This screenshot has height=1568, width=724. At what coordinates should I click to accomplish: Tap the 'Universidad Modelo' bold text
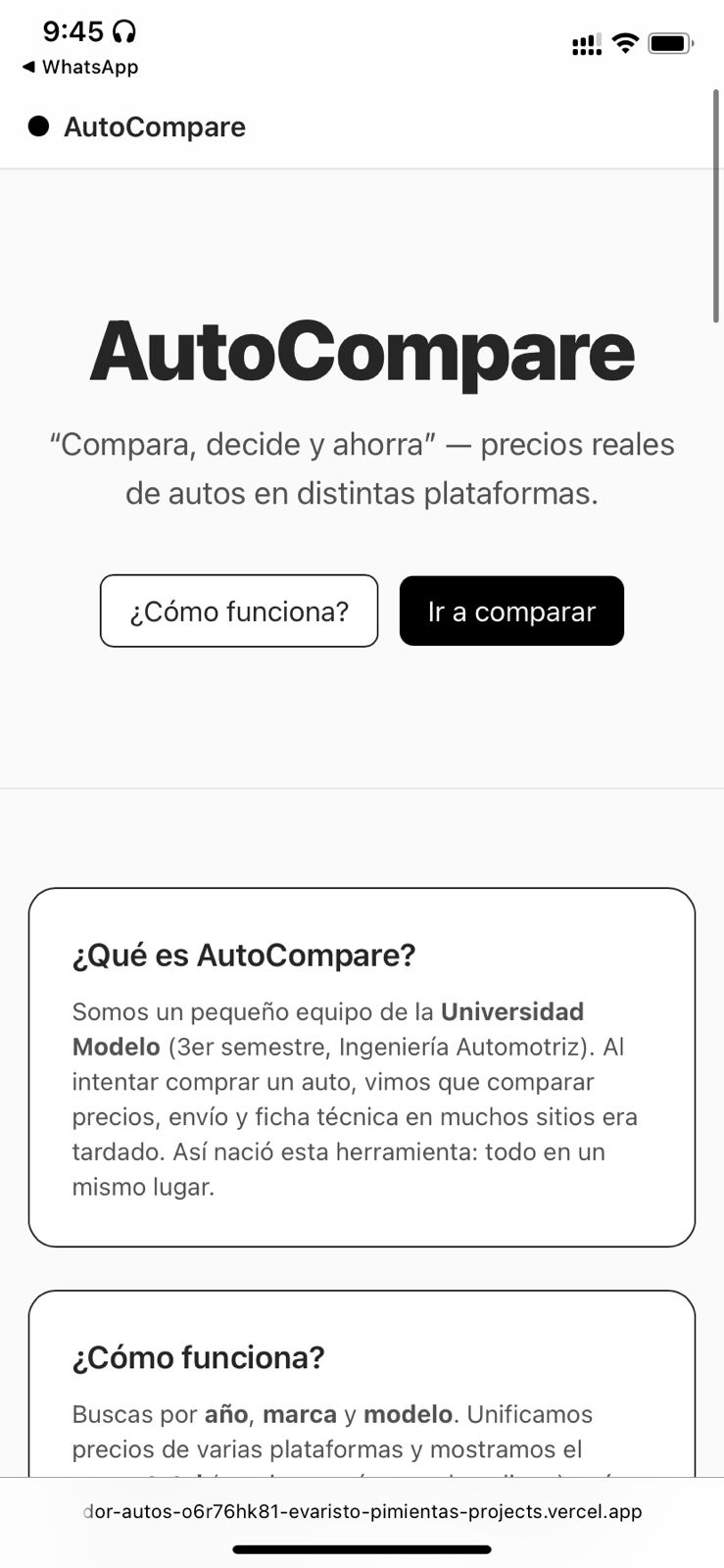click(512, 1011)
